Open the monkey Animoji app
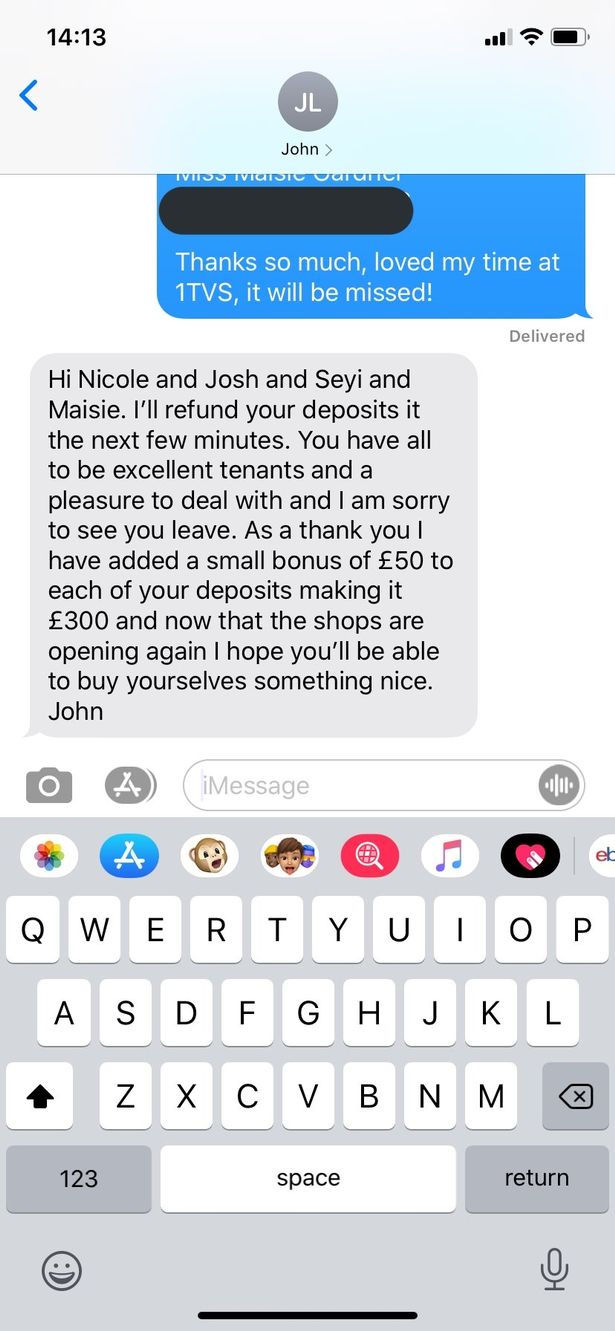615x1331 pixels. pos(209,856)
